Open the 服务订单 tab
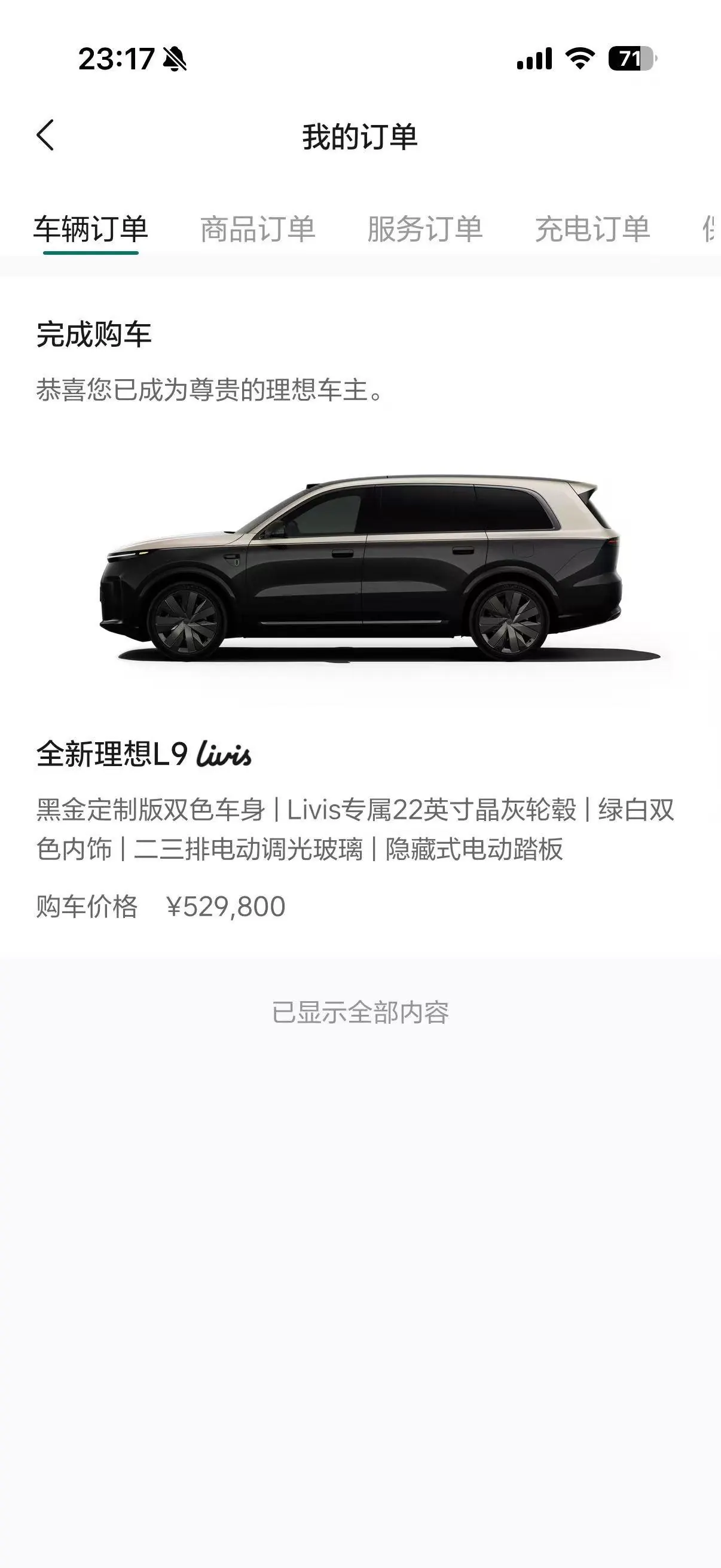The height and width of the screenshot is (1568, 721). (424, 230)
